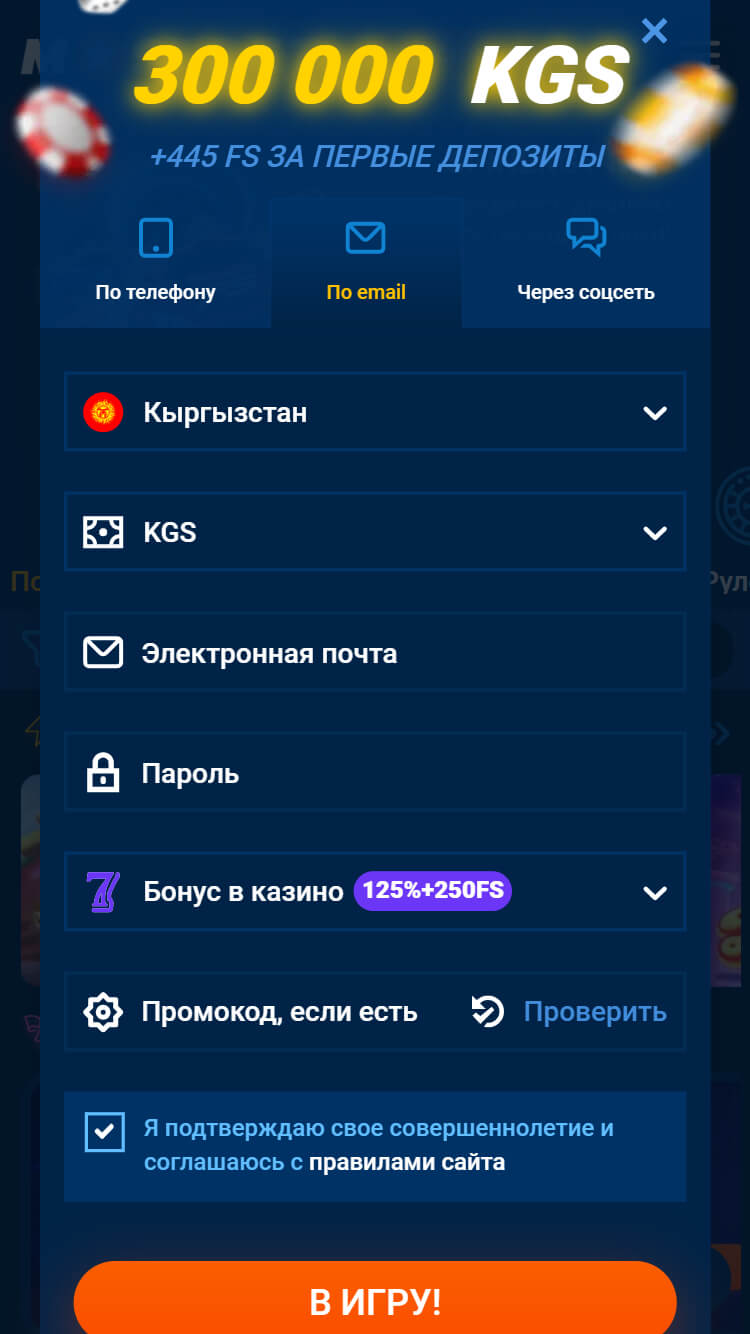Image resolution: width=750 pixels, height=1334 pixels.
Task: Select the По email tab
Action: click(x=366, y=262)
